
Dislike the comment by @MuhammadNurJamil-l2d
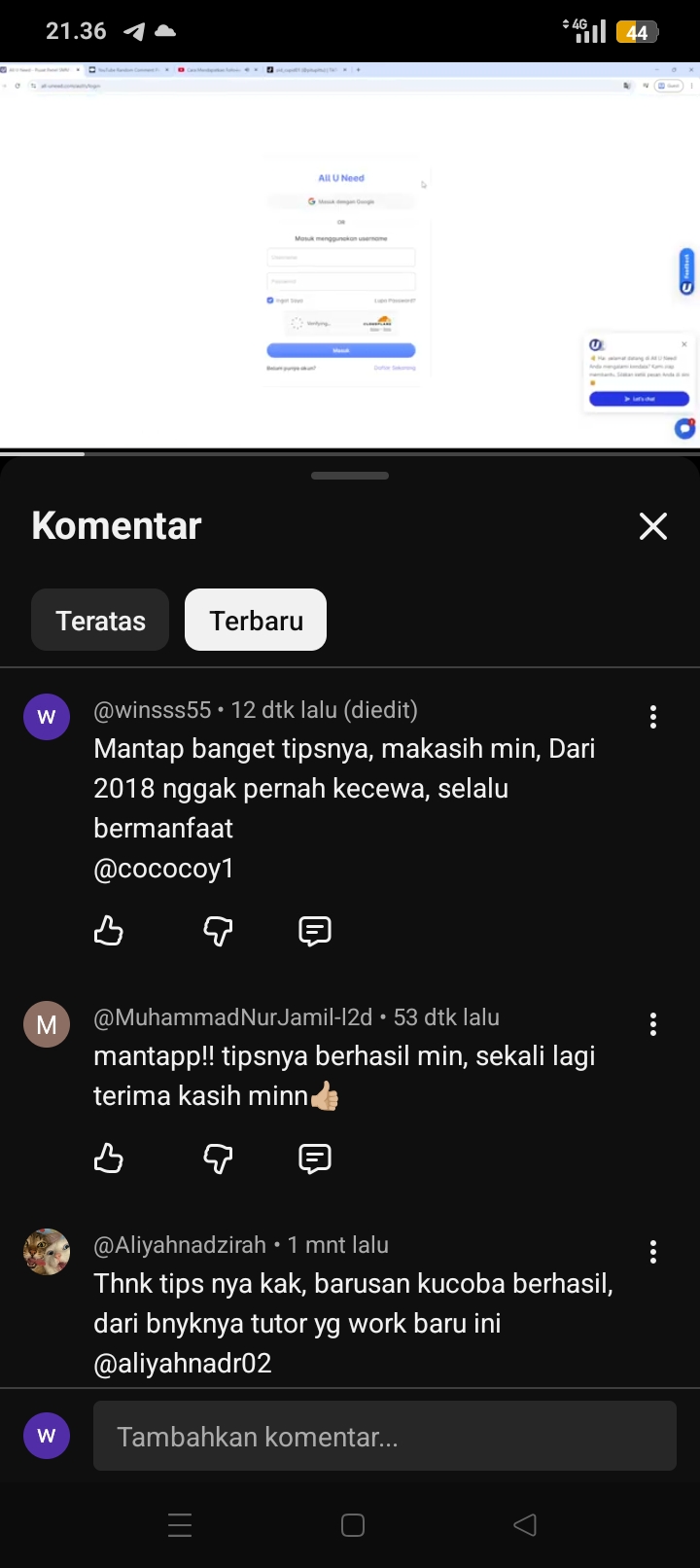pos(218,1158)
